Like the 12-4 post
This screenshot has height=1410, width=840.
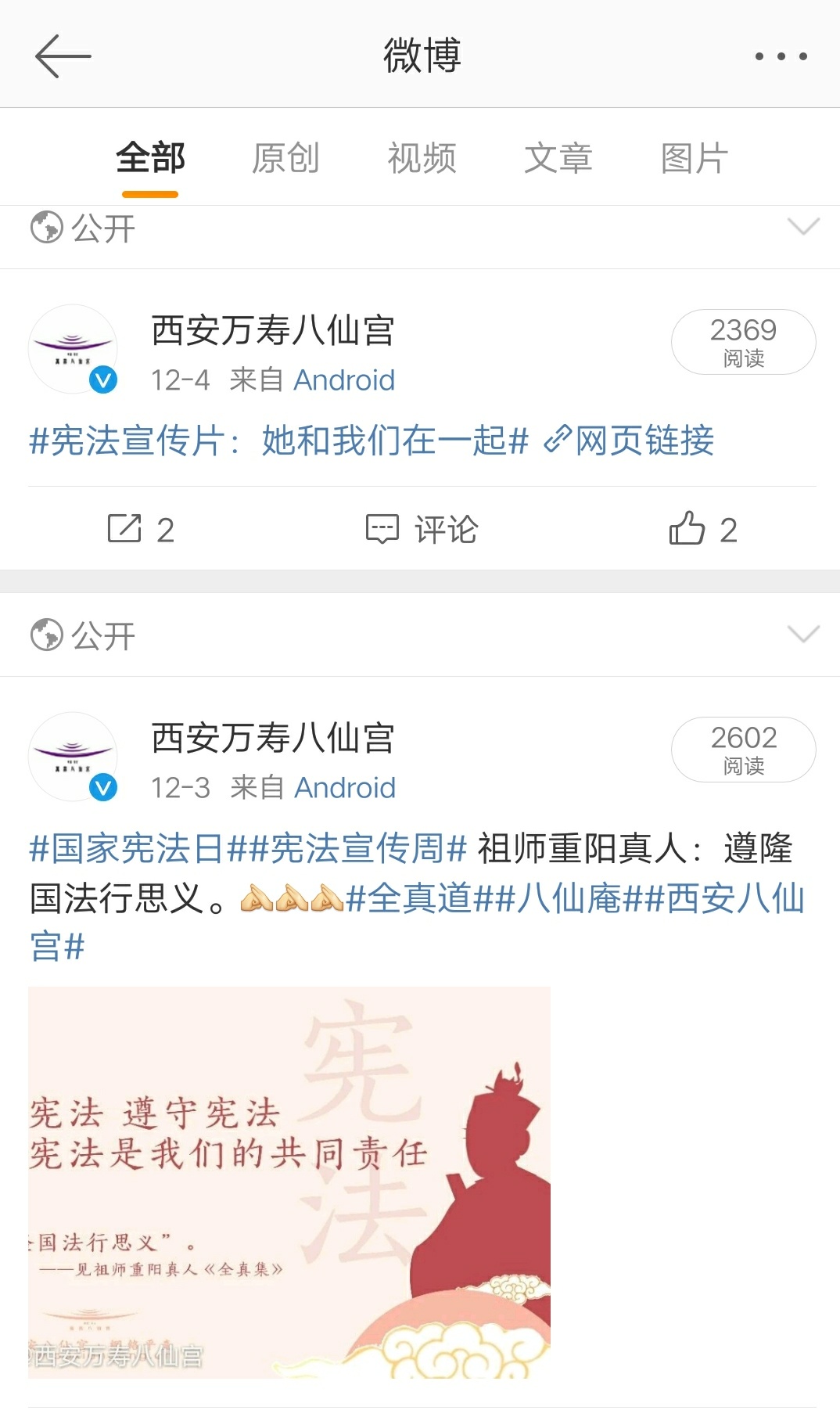point(702,530)
